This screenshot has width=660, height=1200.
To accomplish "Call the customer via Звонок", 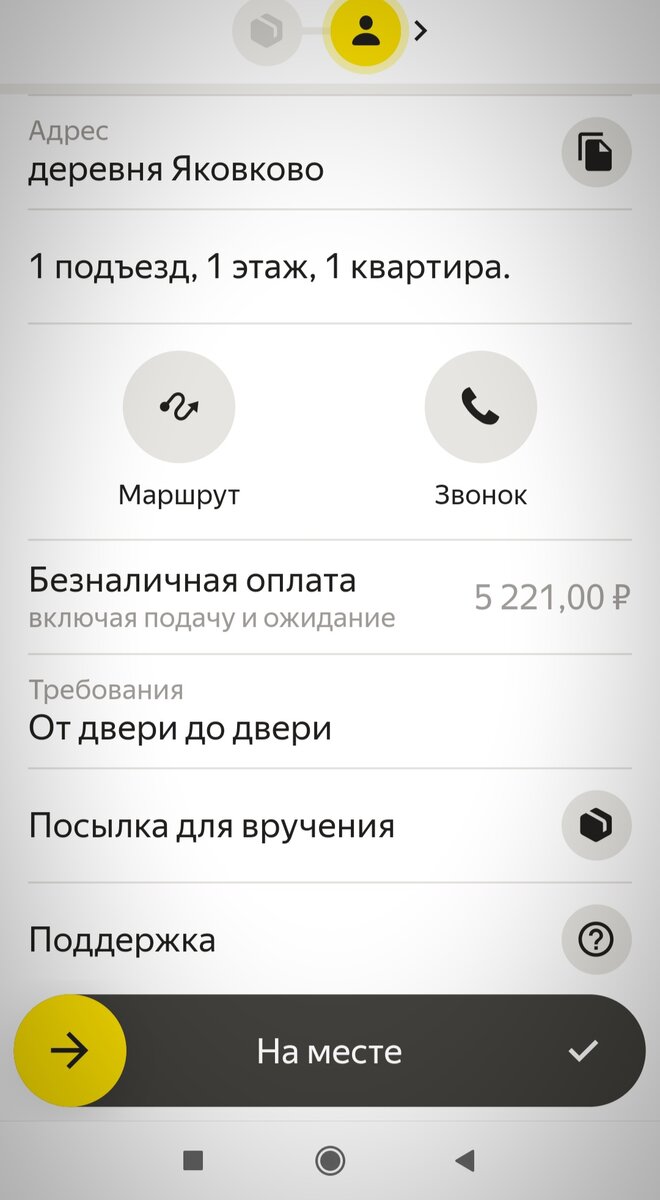I will point(480,407).
